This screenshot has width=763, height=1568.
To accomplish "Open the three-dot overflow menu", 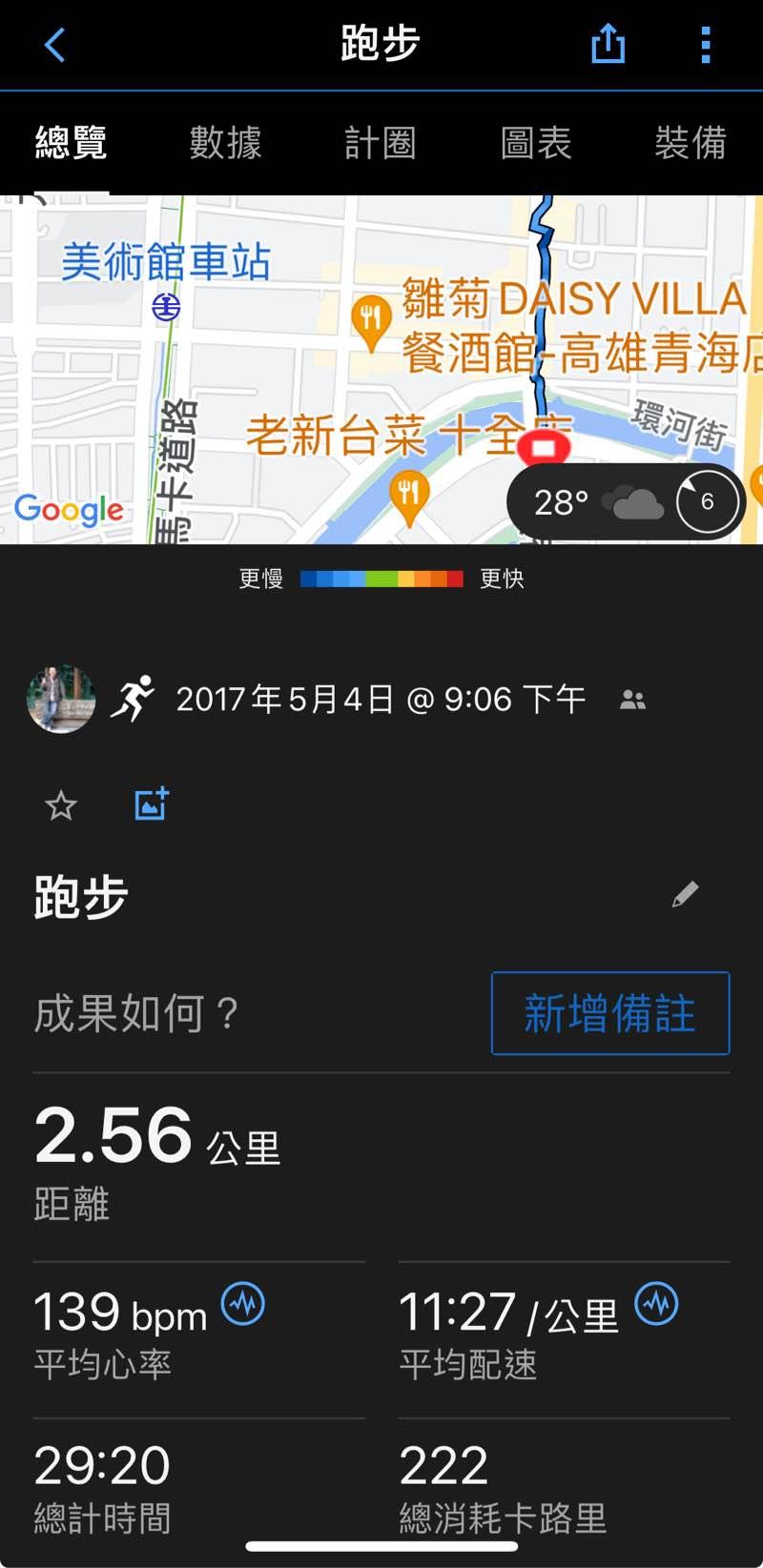I will pyautogui.click(x=706, y=45).
